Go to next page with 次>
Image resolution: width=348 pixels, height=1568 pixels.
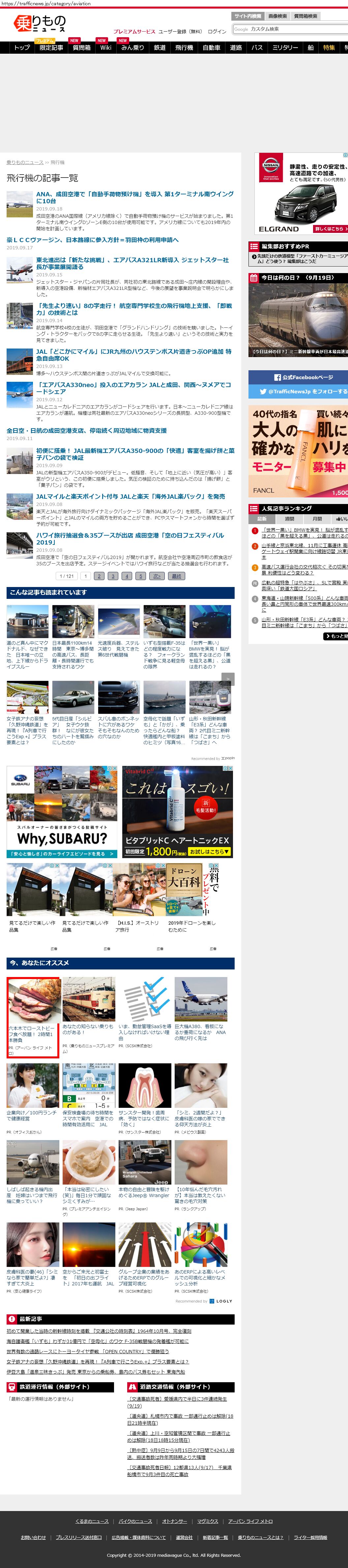click(157, 576)
